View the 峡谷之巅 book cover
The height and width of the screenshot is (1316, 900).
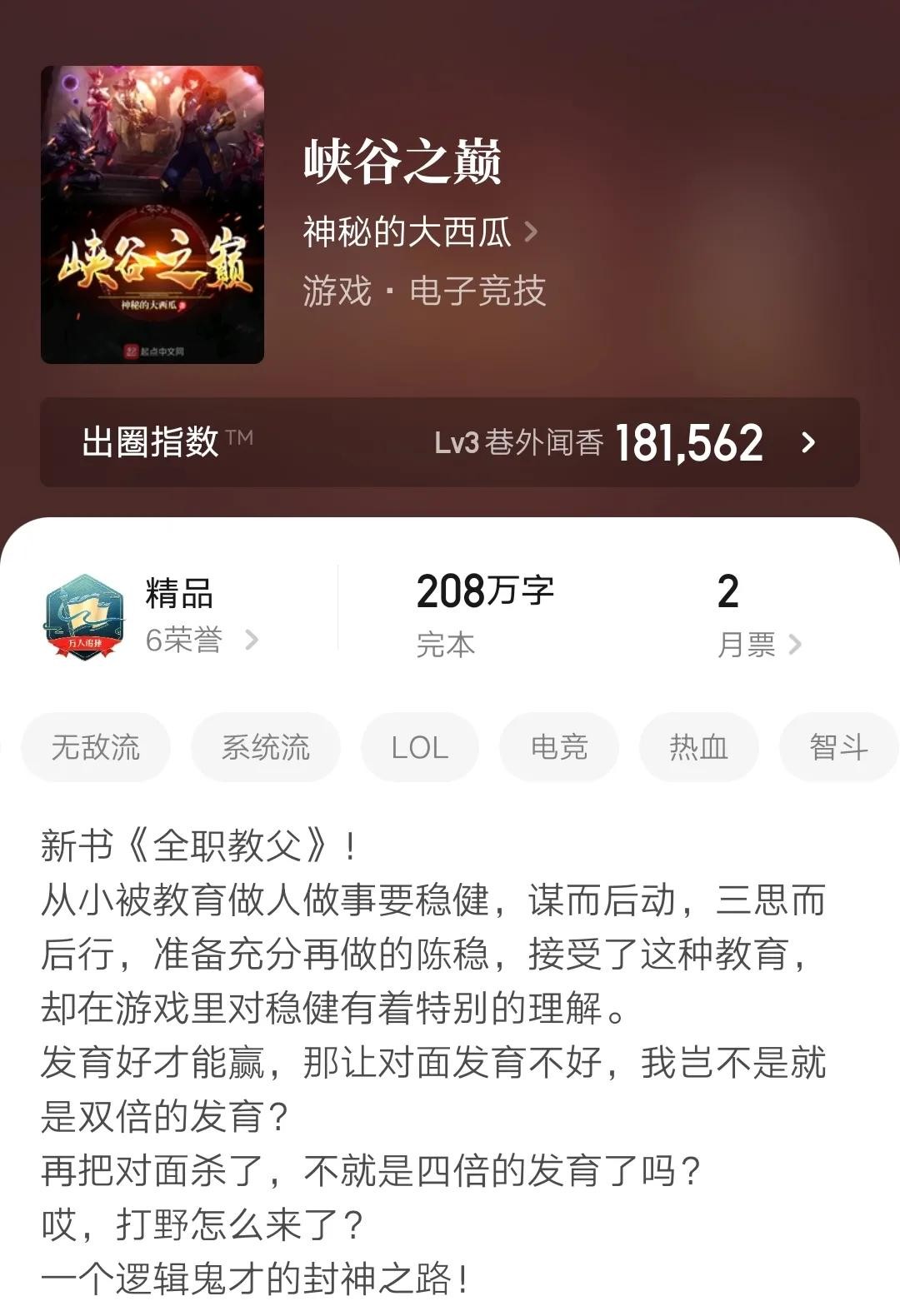point(152,215)
